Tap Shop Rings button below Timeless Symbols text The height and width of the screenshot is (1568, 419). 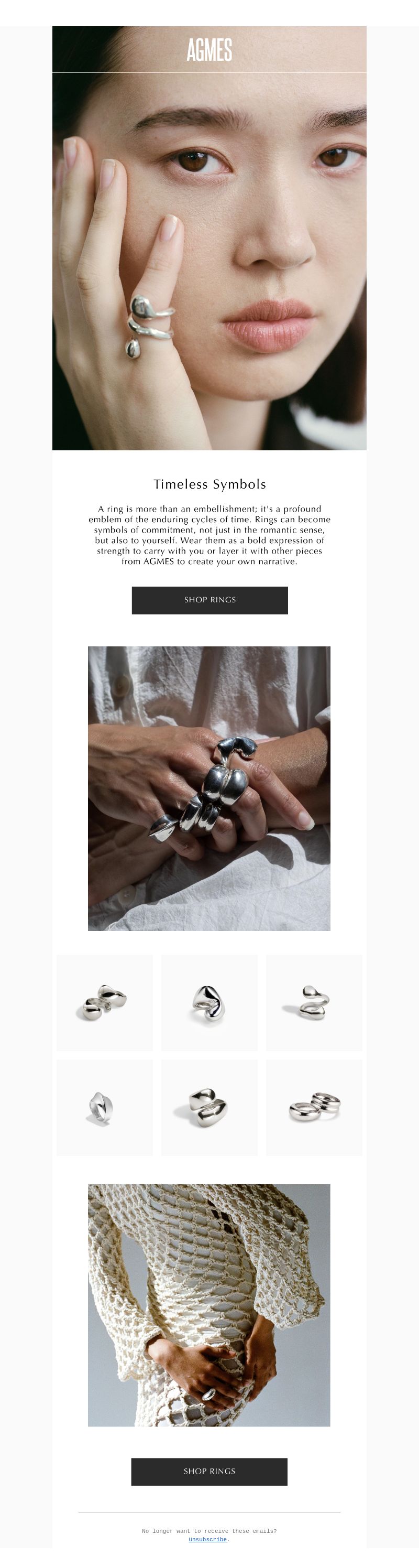point(210,600)
